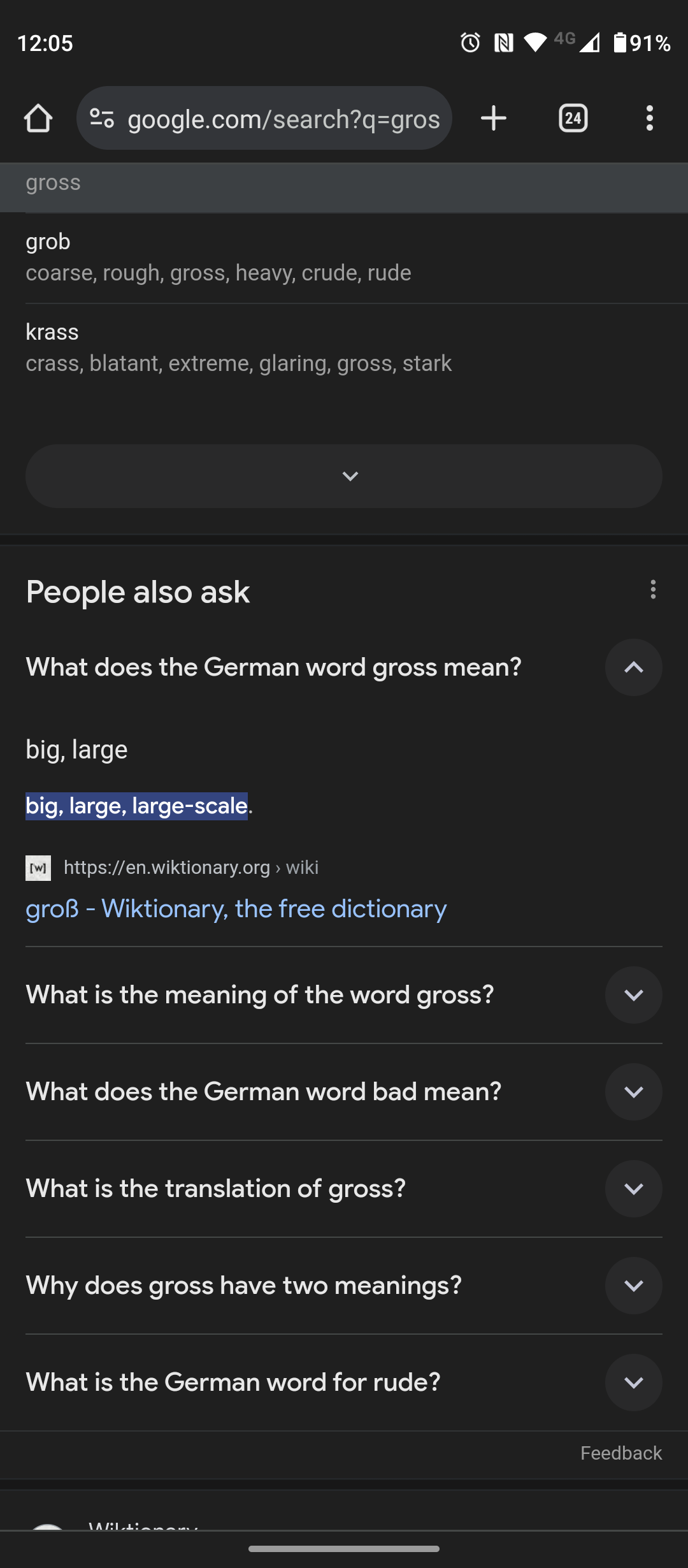
Task: Expand more translations with the down chevron
Action: click(344, 476)
